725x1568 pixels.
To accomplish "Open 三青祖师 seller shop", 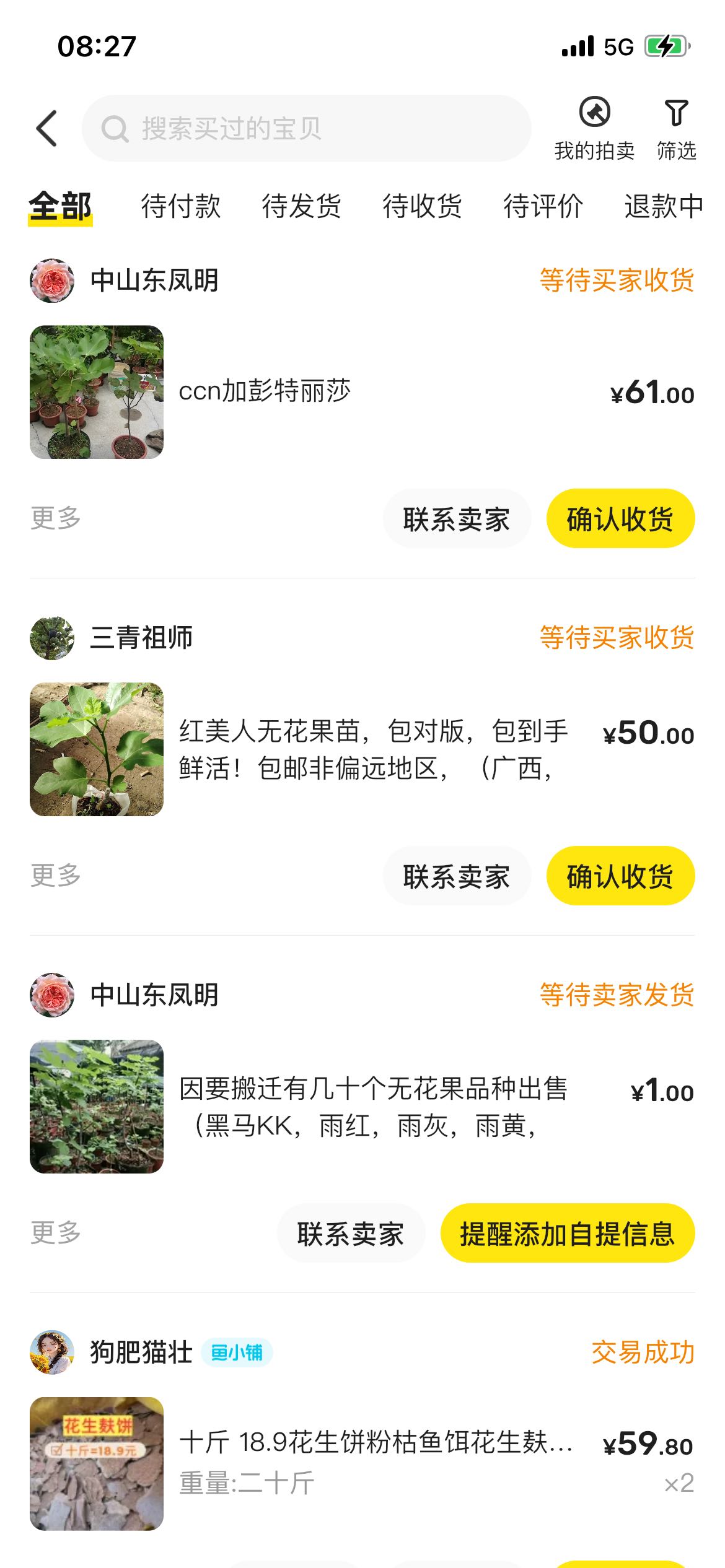I will click(112, 638).
